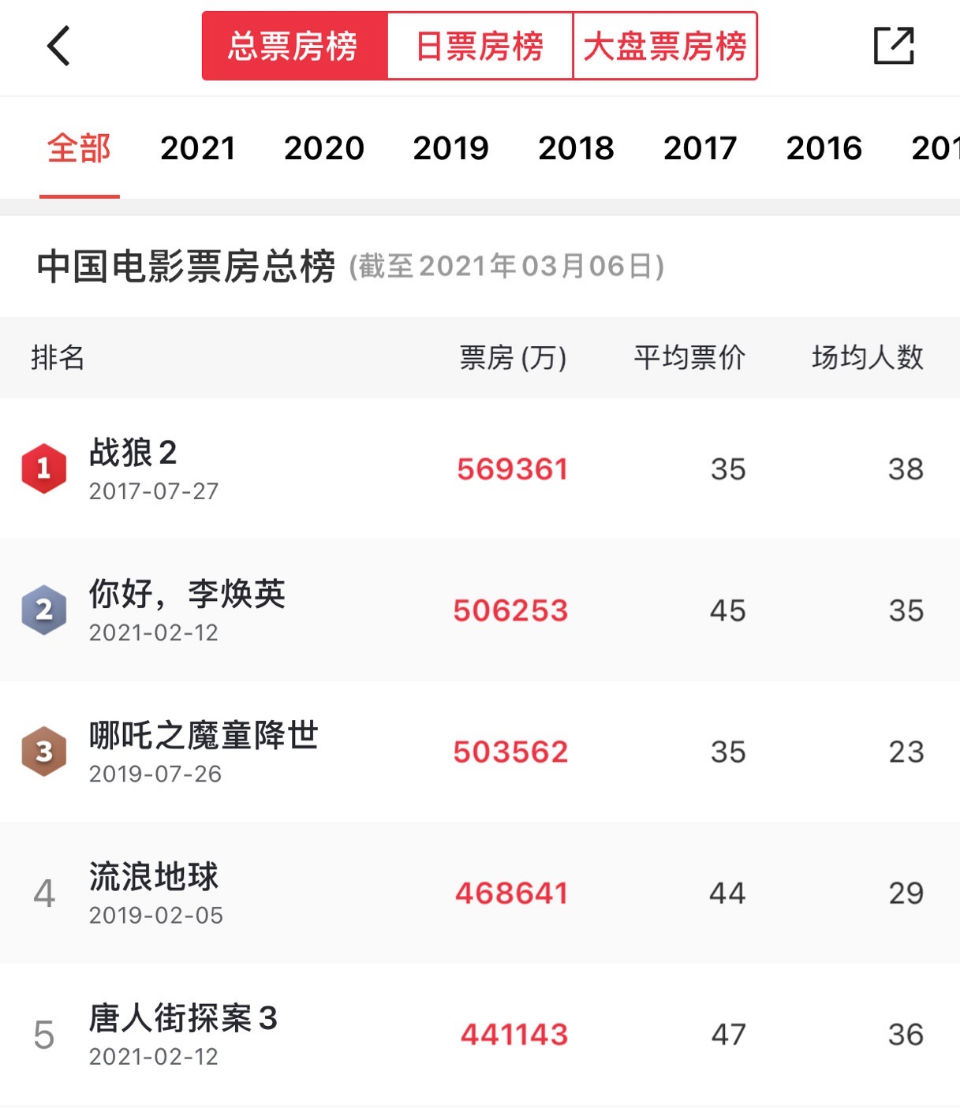This screenshot has height=1108, width=960.
Task: Tap the 票房(万) column header
Action: [510, 358]
